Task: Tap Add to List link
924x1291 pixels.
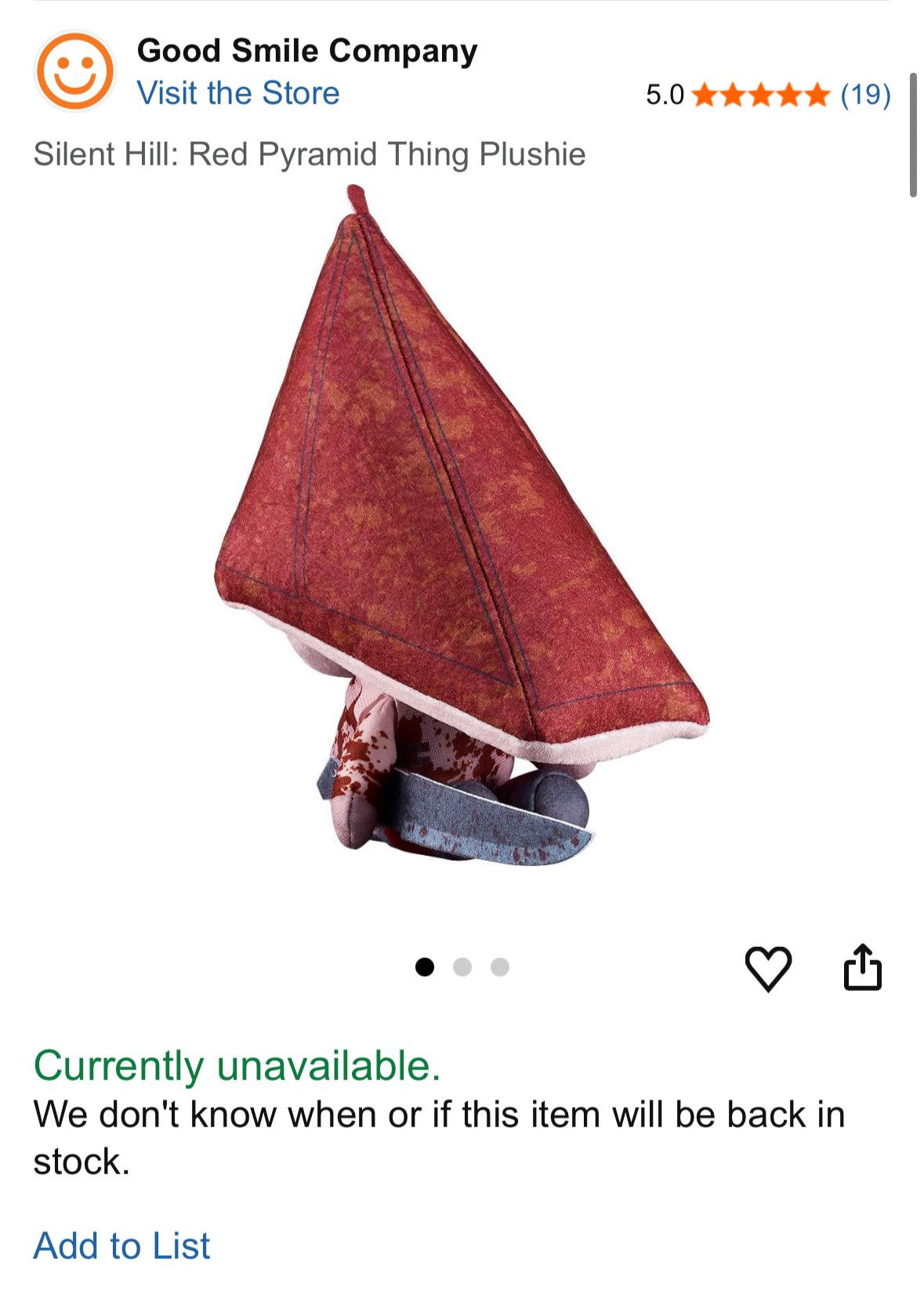Action: [x=121, y=1246]
